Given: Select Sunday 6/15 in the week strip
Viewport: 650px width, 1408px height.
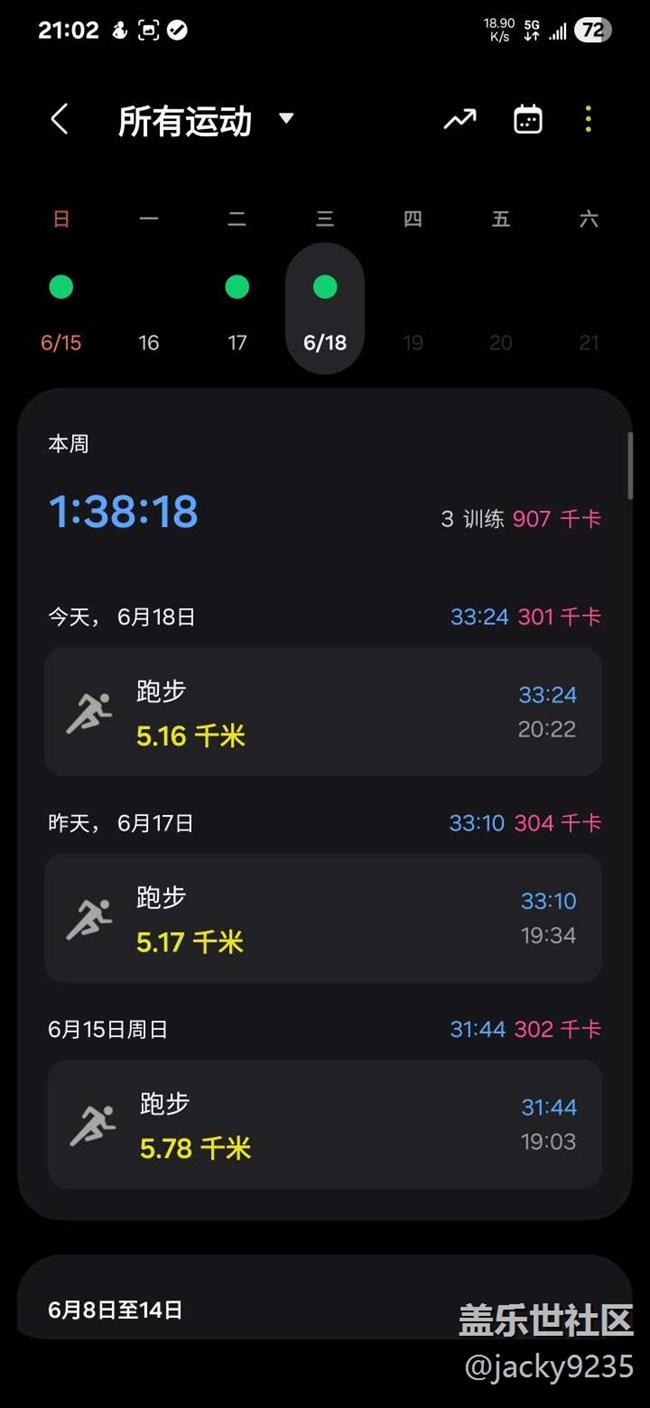Looking at the screenshot, I should point(61,309).
